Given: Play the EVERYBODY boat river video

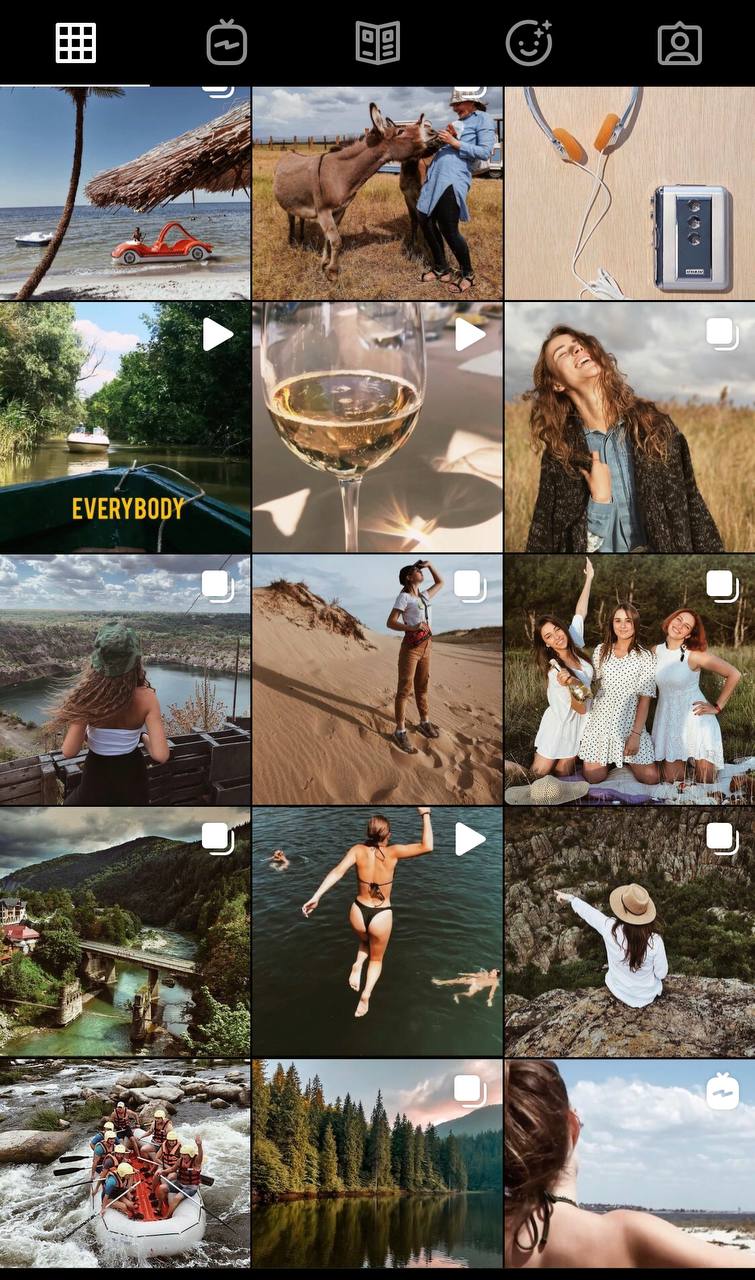Looking at the screenshot, I should [125, 427].
